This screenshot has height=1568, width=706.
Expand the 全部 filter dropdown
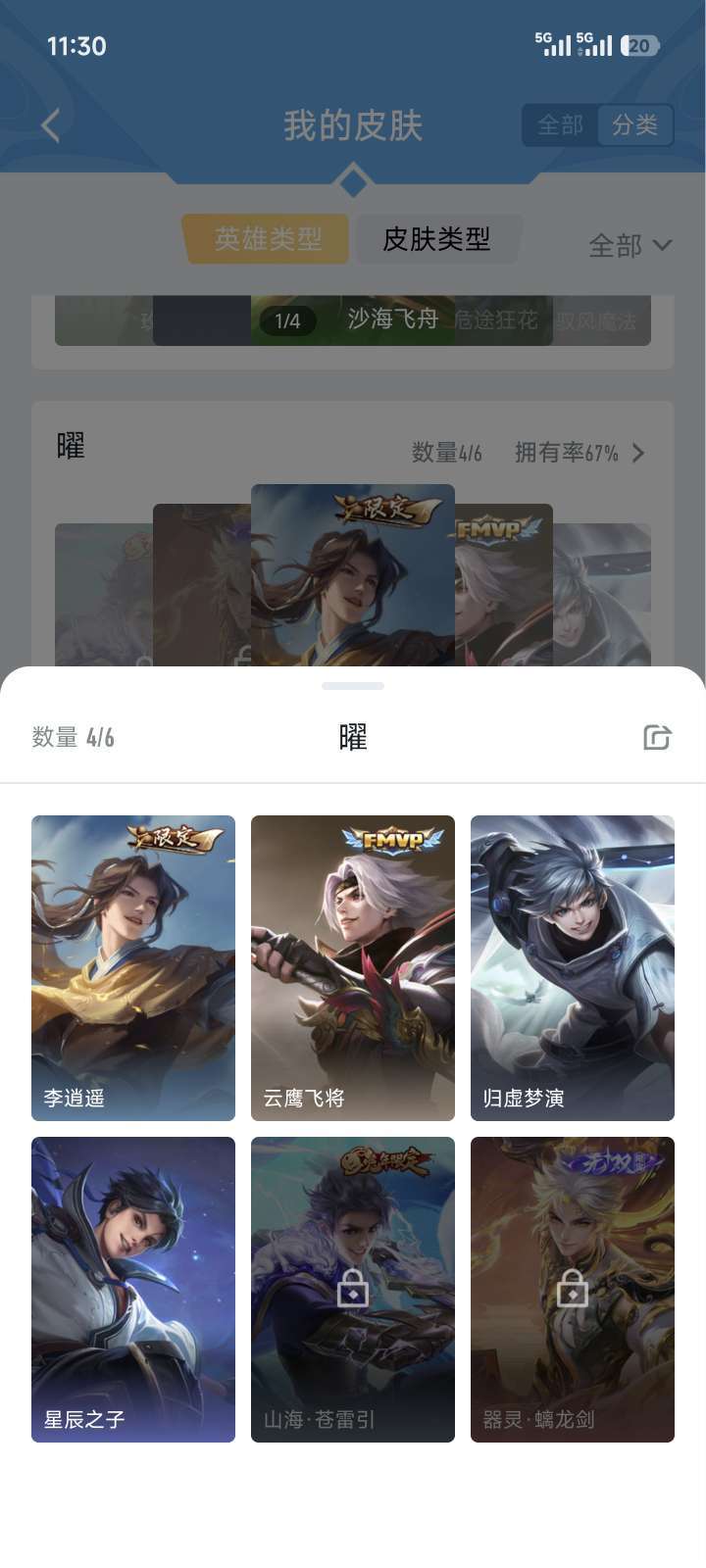630,245
